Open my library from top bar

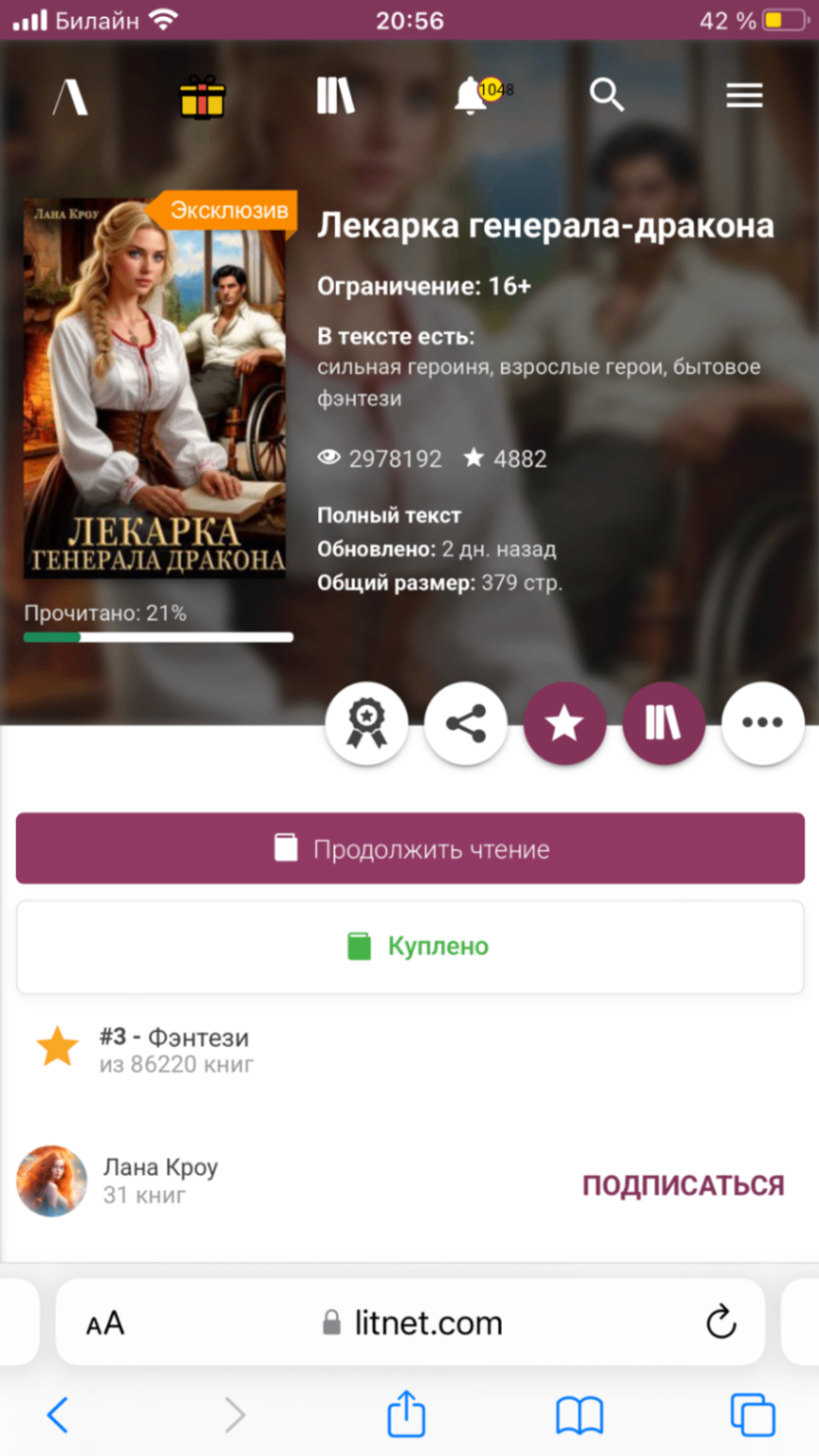coord(335,96)
